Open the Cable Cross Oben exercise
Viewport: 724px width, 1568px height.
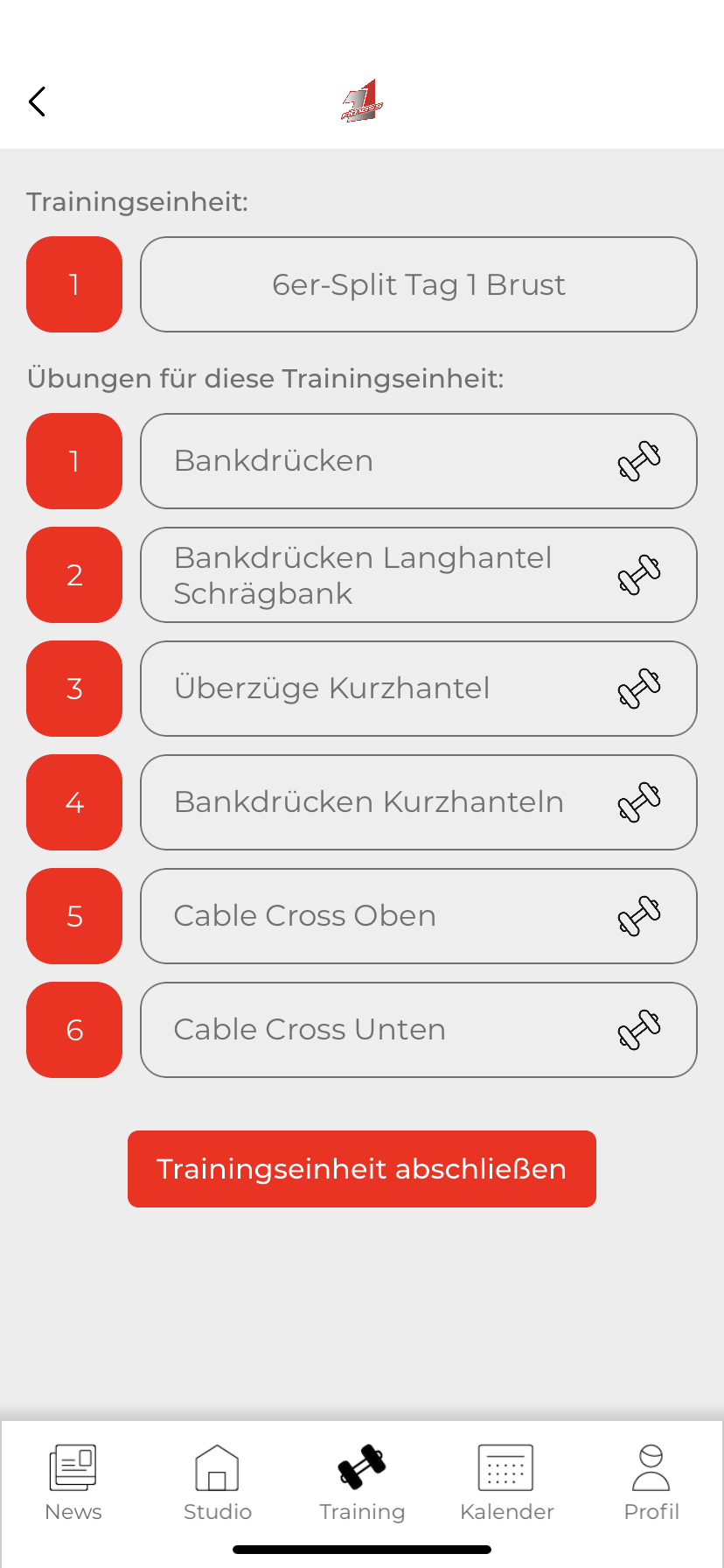[x=418, y=916]
